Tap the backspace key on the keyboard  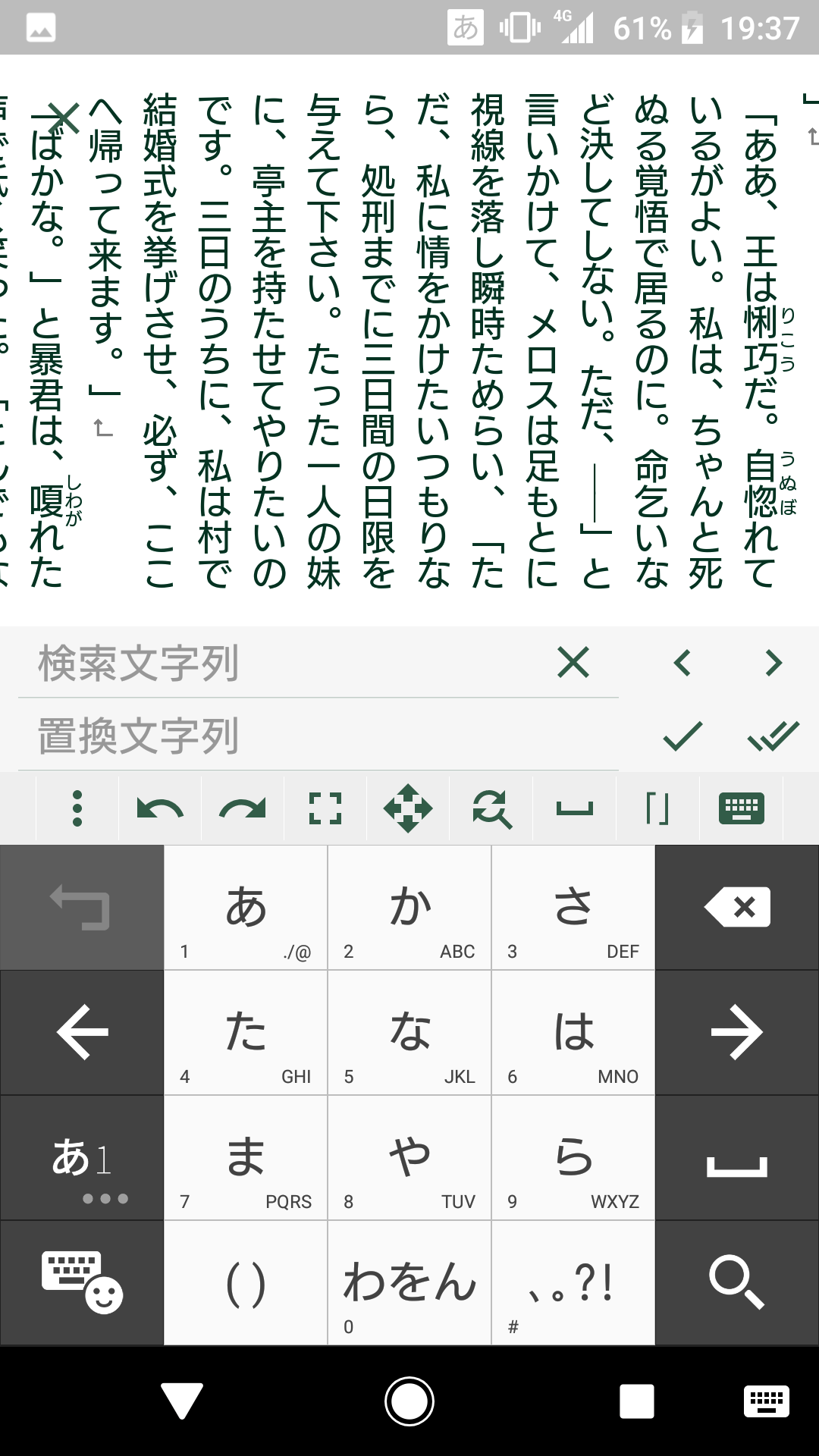[x=736, y=906]
